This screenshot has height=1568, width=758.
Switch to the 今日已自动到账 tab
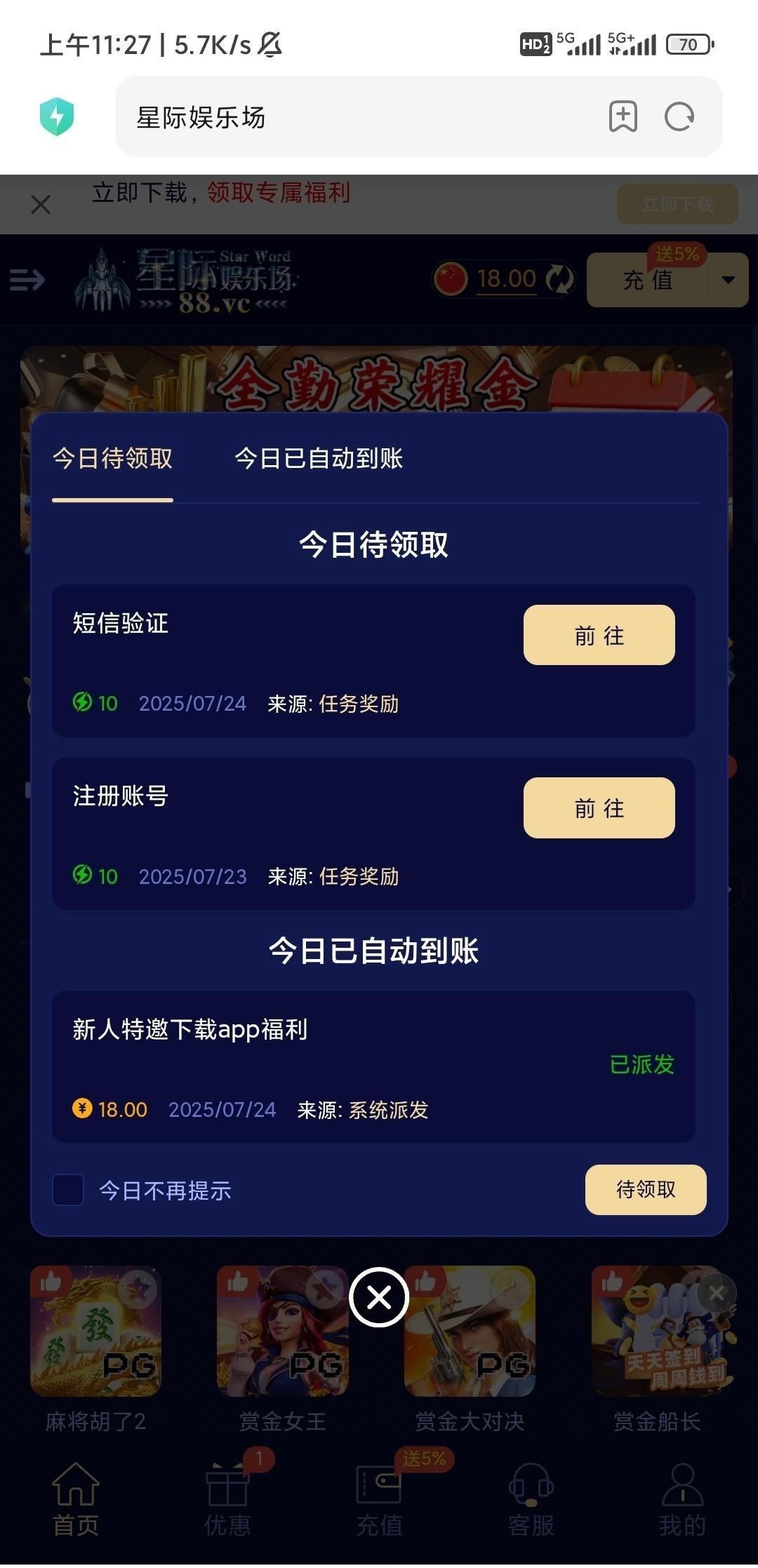(x=319, y=459)
